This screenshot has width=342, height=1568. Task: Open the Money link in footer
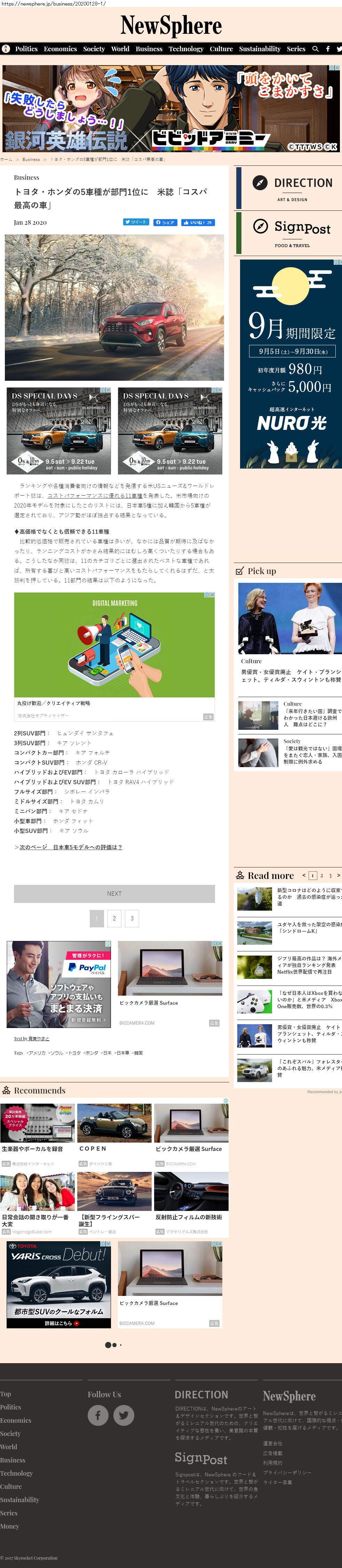10,1526
